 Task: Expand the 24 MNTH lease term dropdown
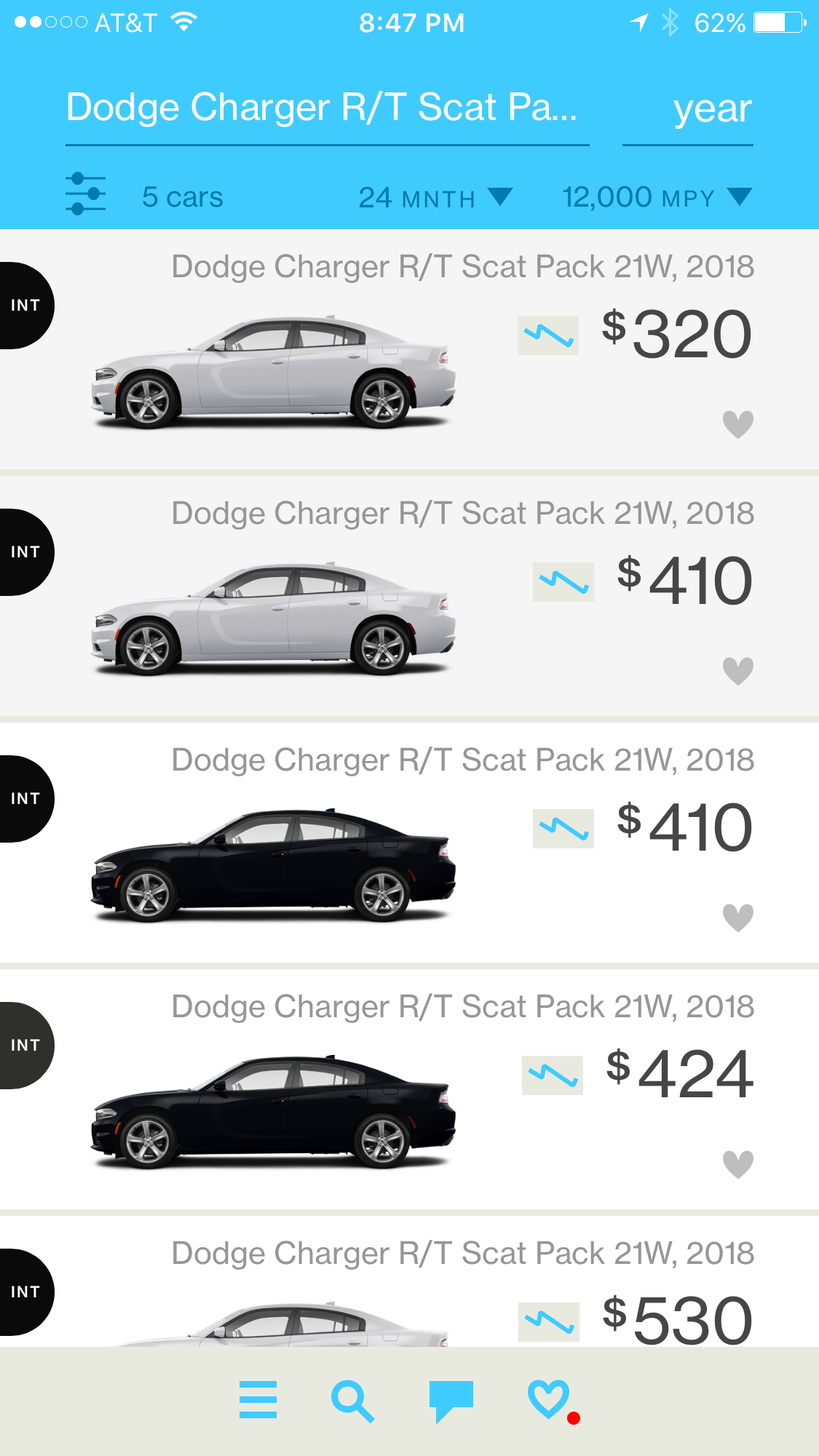pos(435,197)
